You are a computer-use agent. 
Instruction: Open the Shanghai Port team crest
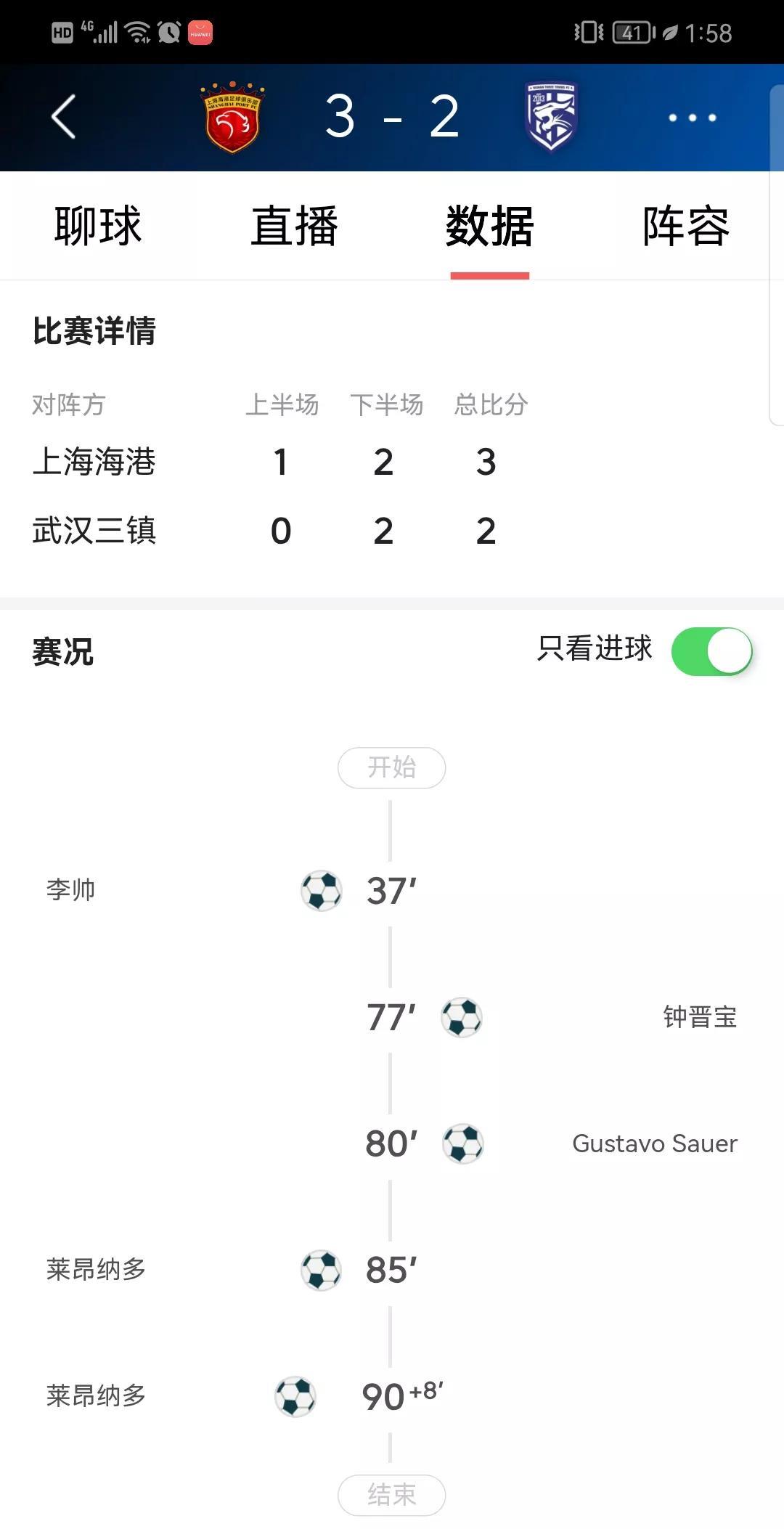pos(232,118)
